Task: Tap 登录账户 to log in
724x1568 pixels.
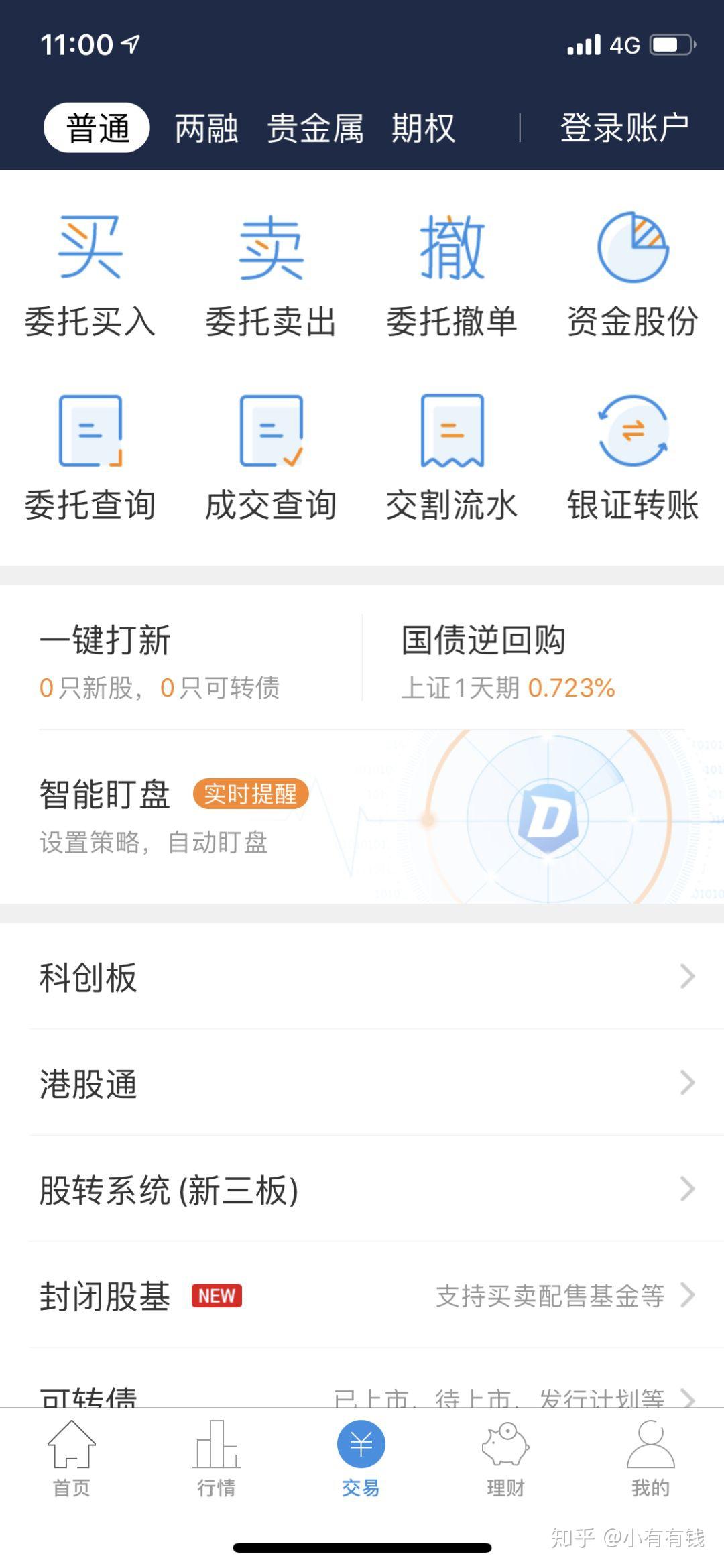Action: (x=624, y=128)
